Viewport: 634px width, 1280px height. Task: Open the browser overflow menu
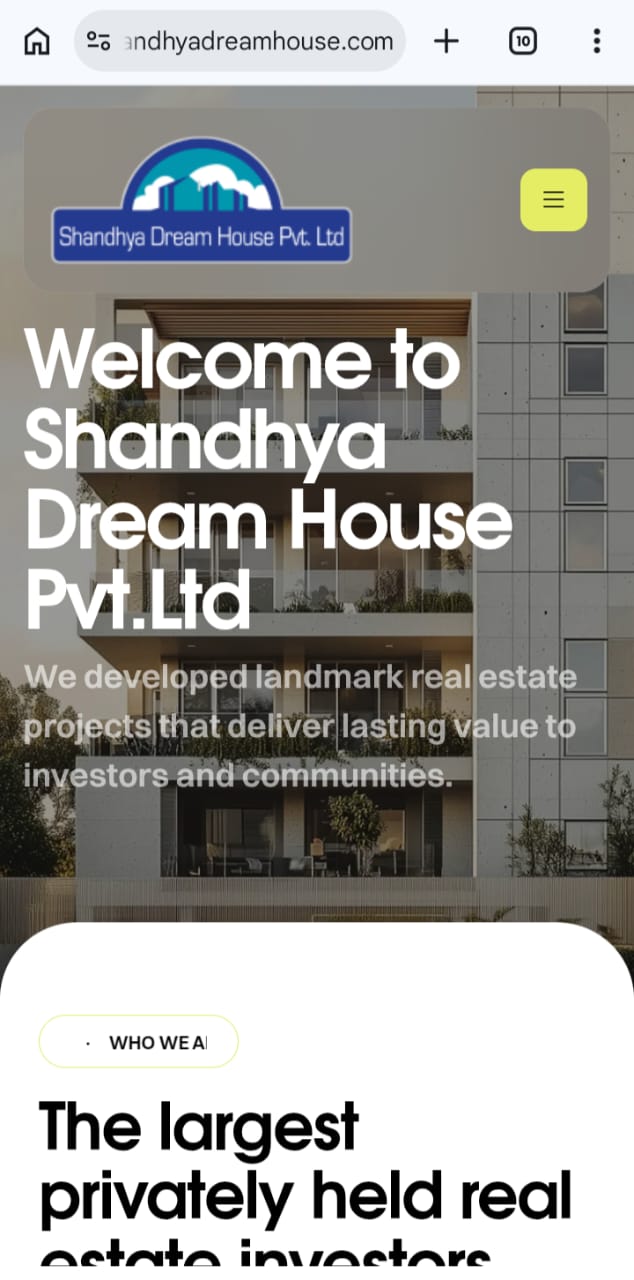[597, 41]
